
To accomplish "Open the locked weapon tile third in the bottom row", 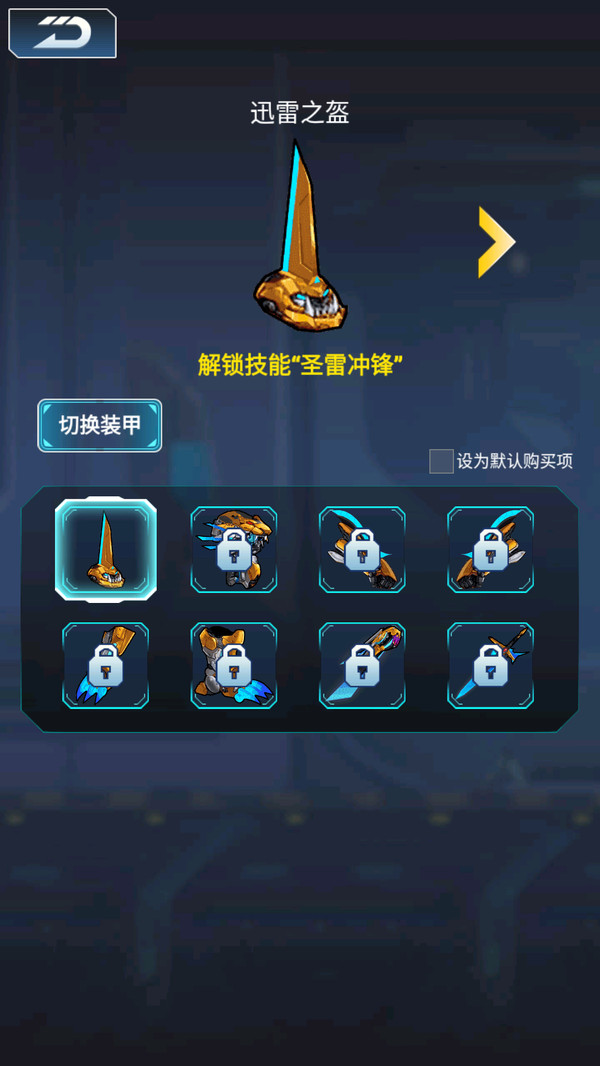I will tap(362, 665).
